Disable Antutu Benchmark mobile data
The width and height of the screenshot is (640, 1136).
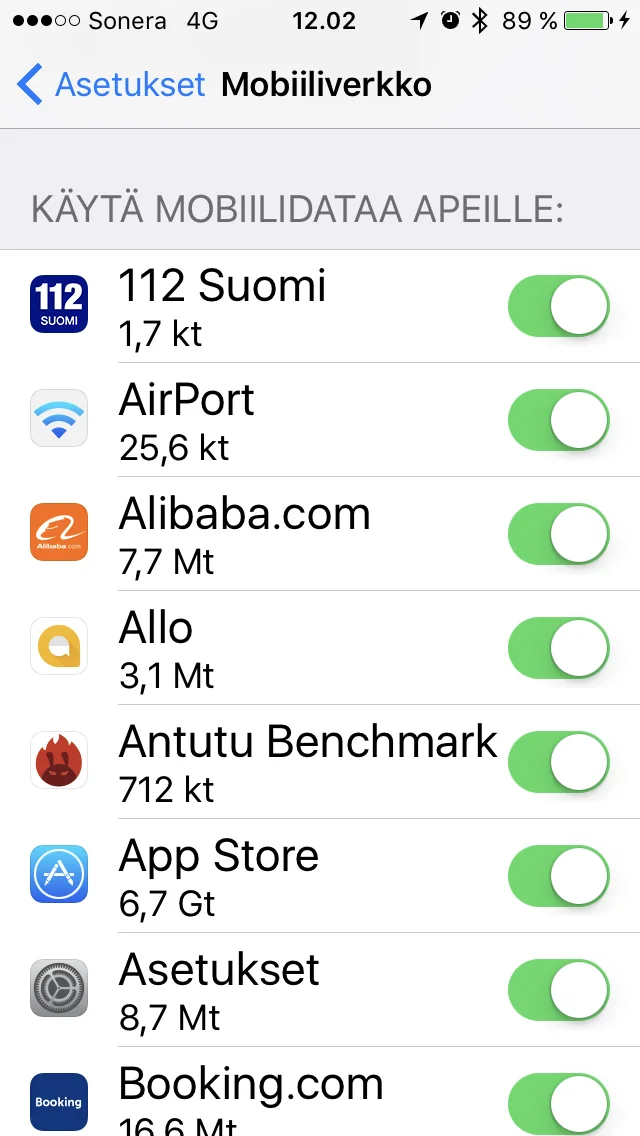pyautogui.click(x=559, y=762)
